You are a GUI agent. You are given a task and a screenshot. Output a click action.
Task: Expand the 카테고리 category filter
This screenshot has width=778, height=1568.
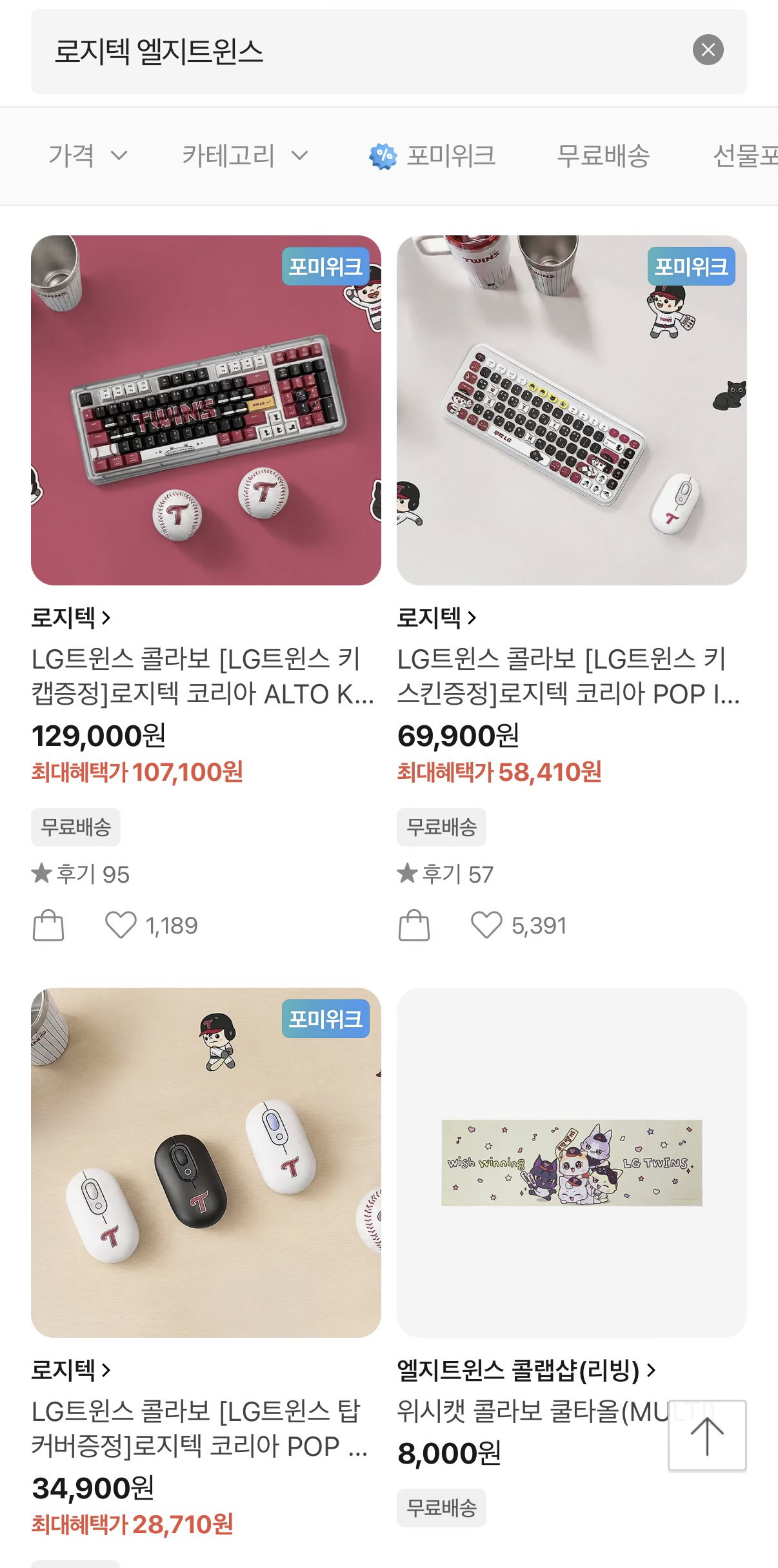click(245, 156)
